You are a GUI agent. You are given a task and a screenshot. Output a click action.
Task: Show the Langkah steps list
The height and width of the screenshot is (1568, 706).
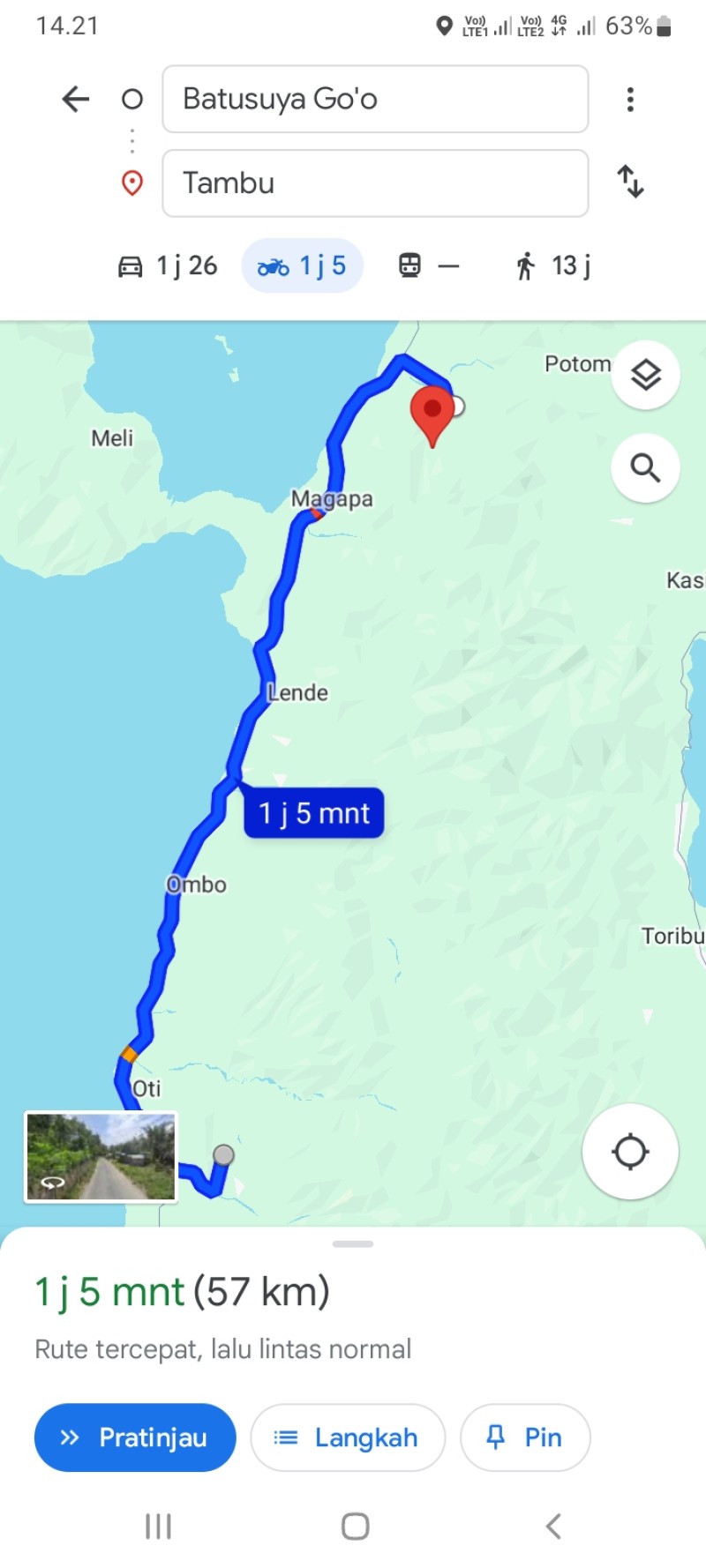[348, 1437]
